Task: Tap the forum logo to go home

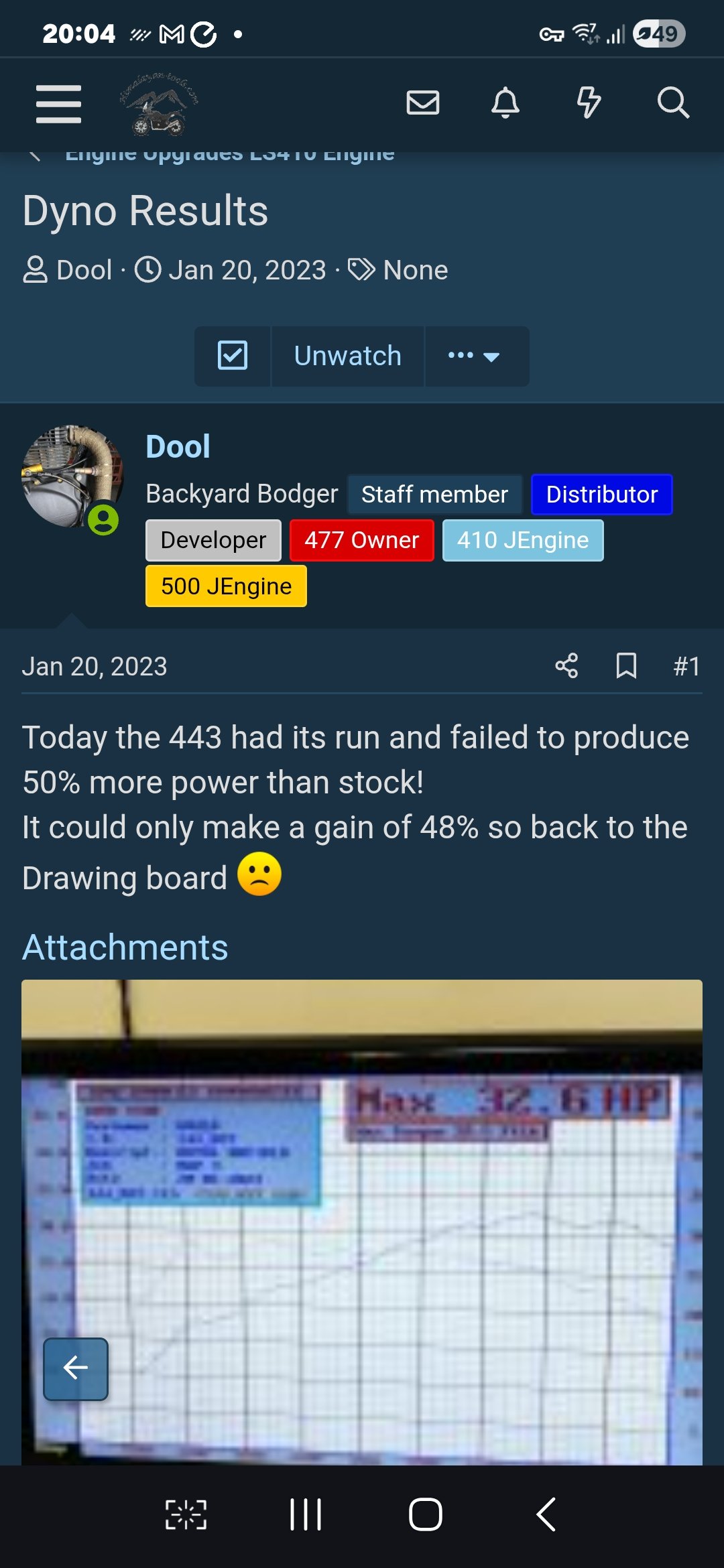Action: (159, 104)
